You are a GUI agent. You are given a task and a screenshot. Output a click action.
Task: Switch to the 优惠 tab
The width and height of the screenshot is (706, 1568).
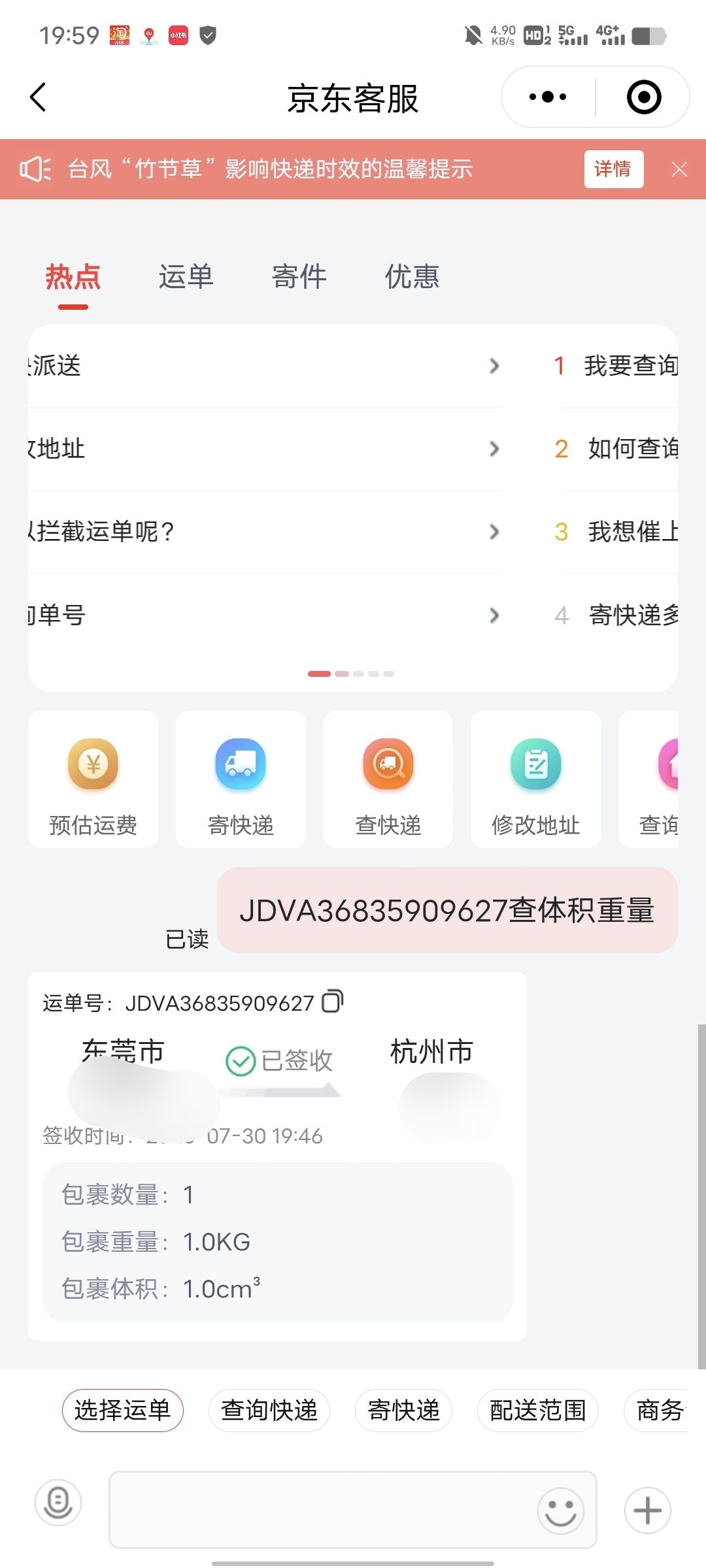click(412, 277)
